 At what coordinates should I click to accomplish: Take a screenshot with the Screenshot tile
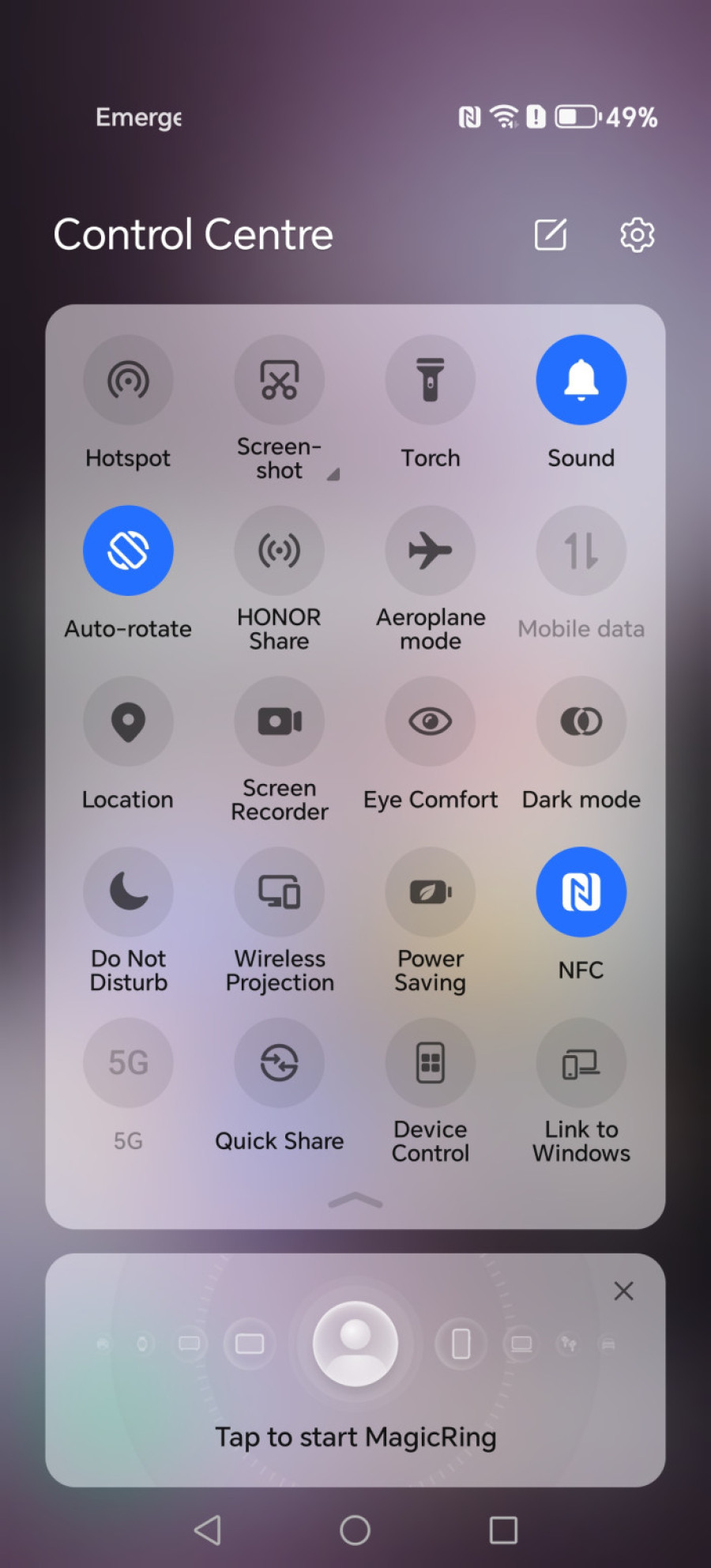coord(279,380)
